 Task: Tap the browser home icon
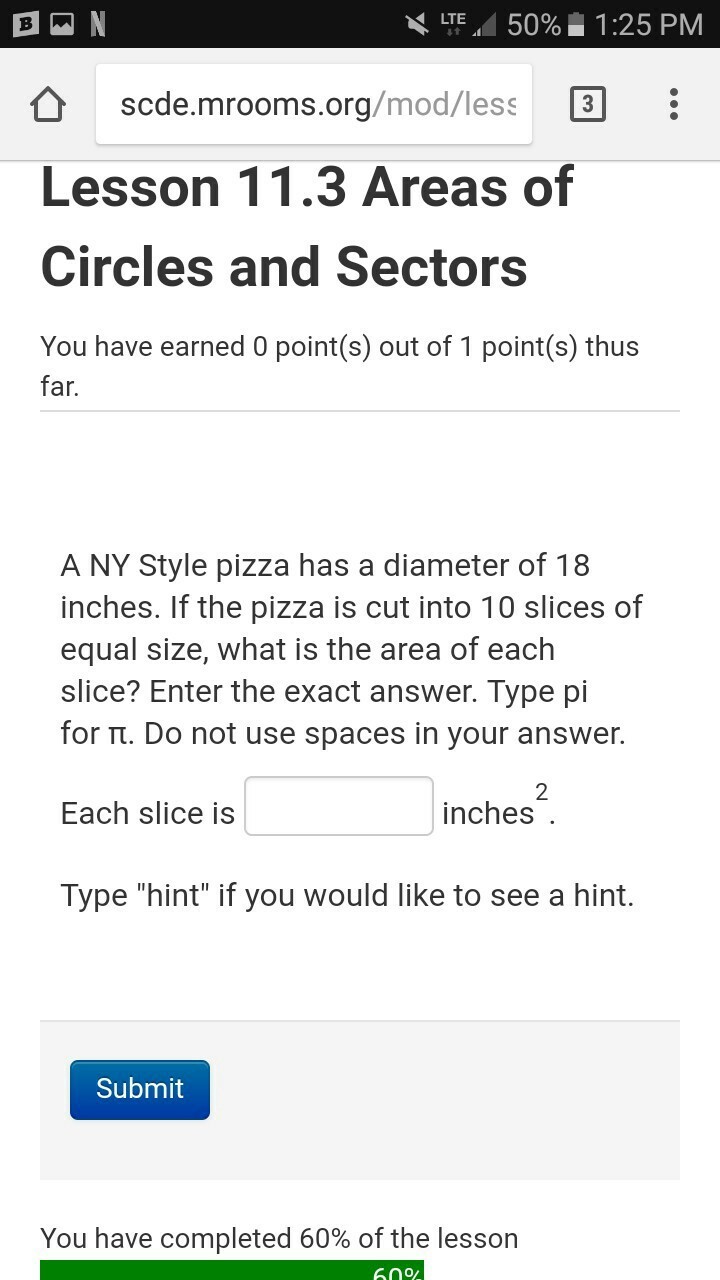click(48, 104)
